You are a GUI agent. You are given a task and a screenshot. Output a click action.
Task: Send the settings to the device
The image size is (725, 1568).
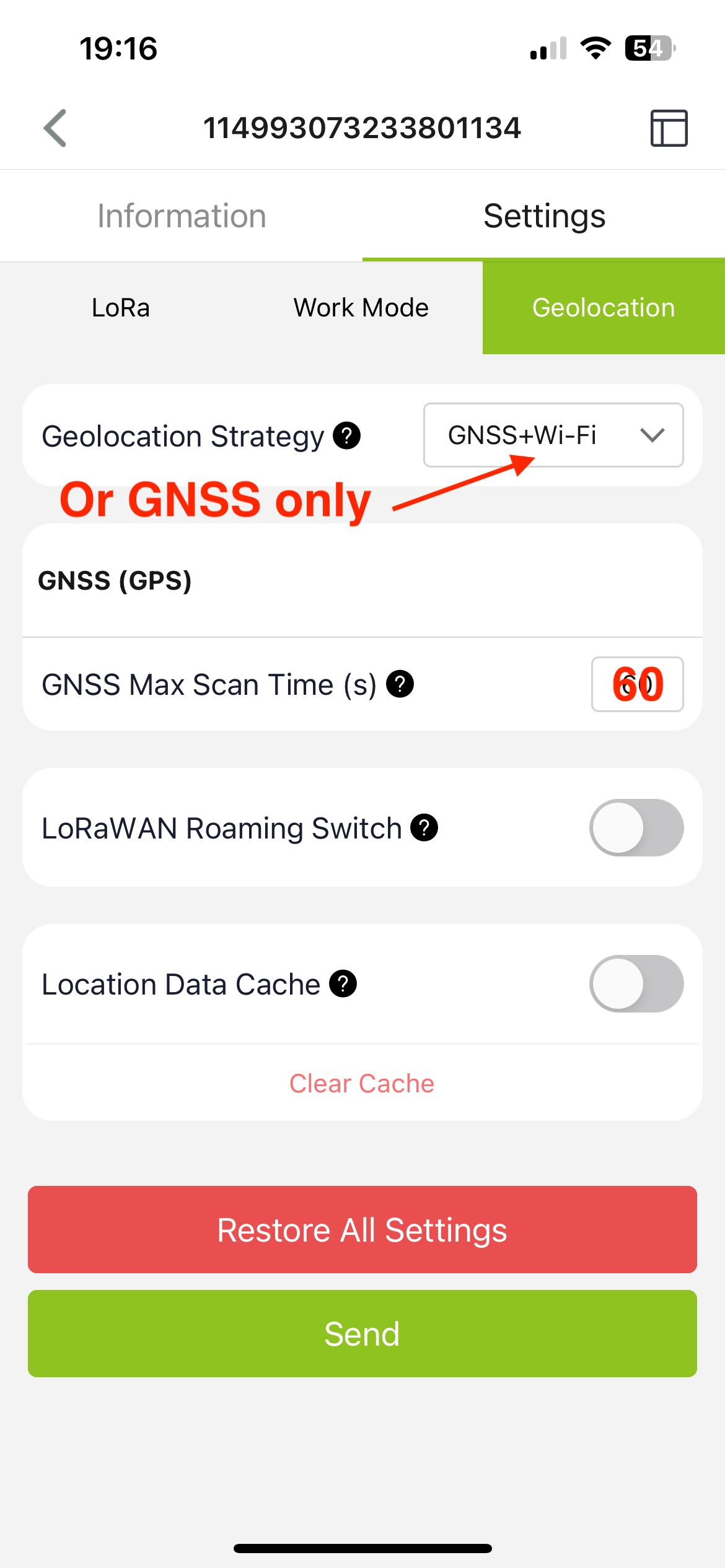362,1333
